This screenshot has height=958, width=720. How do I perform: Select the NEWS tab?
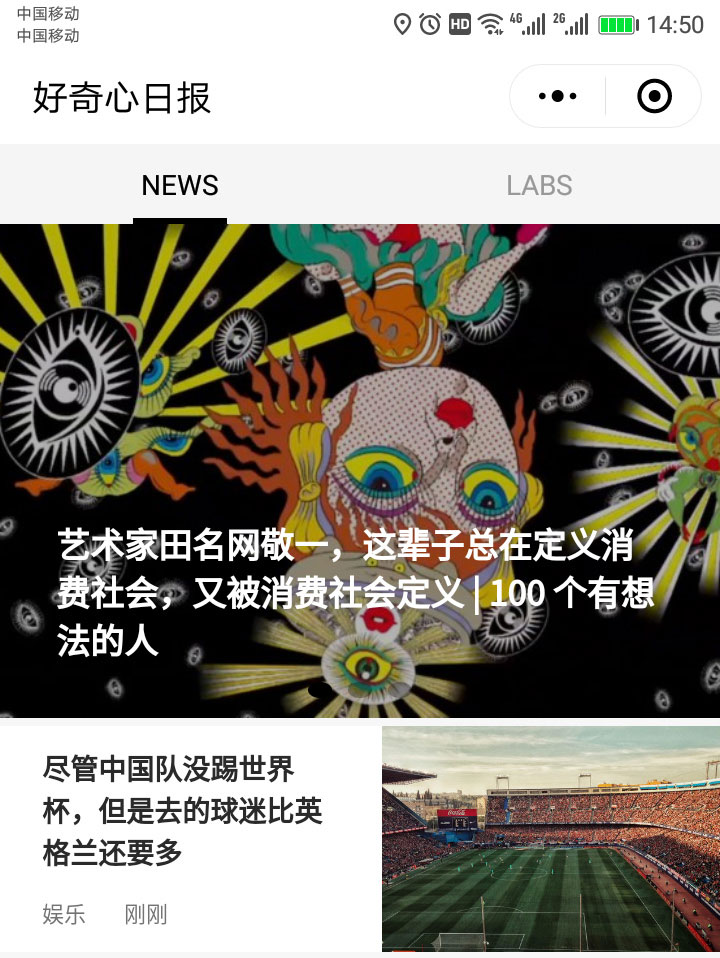tap(180, 185)
